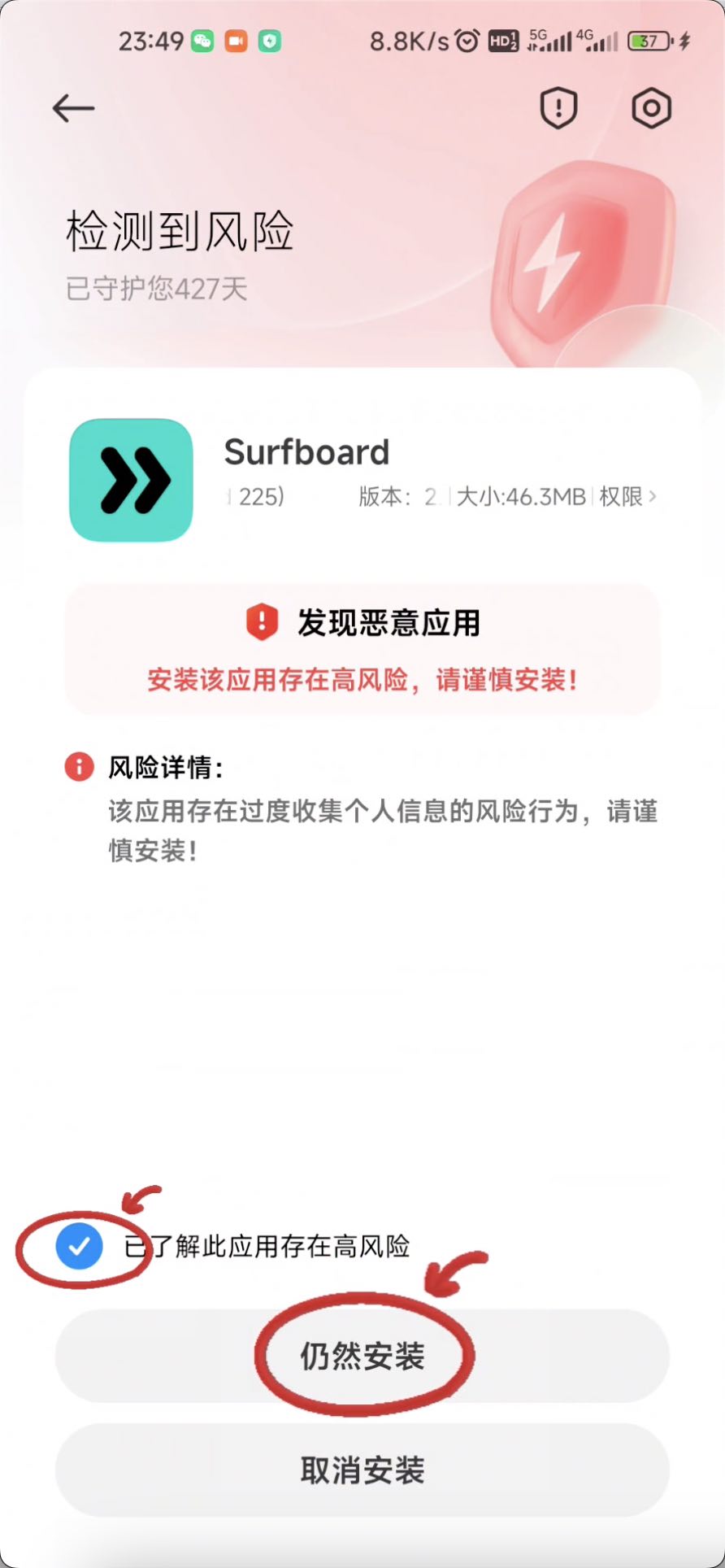
Task: View Surfboard's 权限 permissions
Action: (627, 496)
